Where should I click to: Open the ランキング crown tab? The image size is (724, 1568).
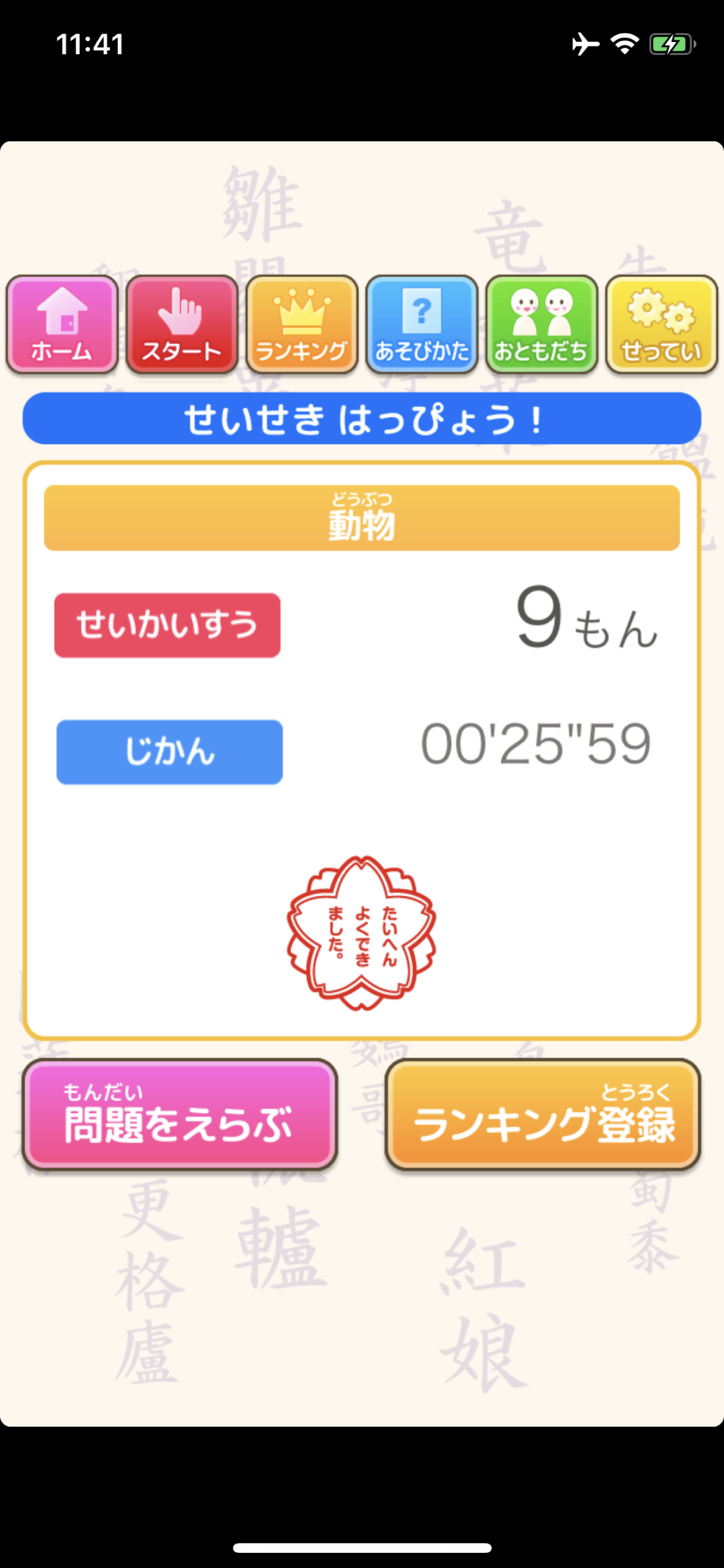coord(302,324)
